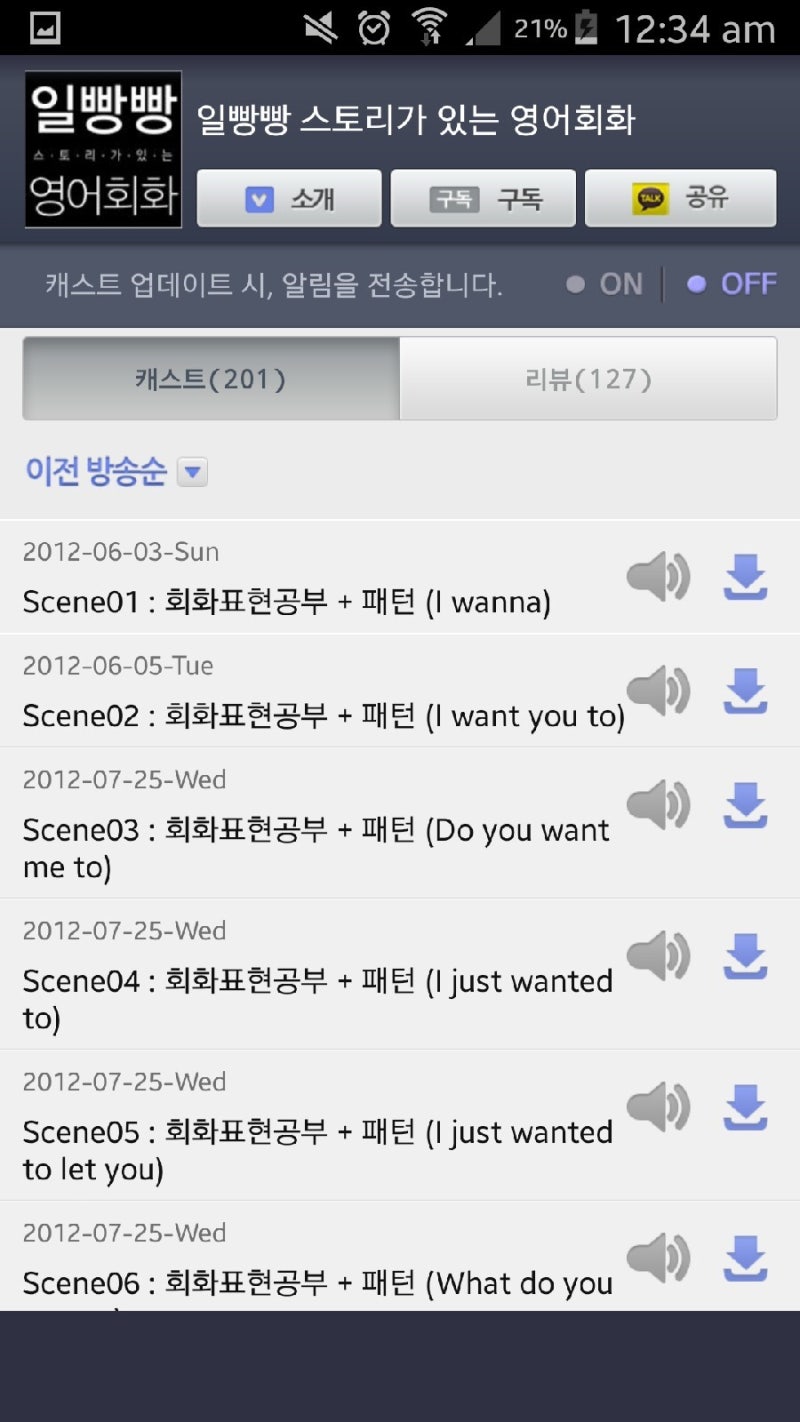Share via the KakaoTalk 공유 button
This screenshot has height=1422, width=800.
point(680,198)
